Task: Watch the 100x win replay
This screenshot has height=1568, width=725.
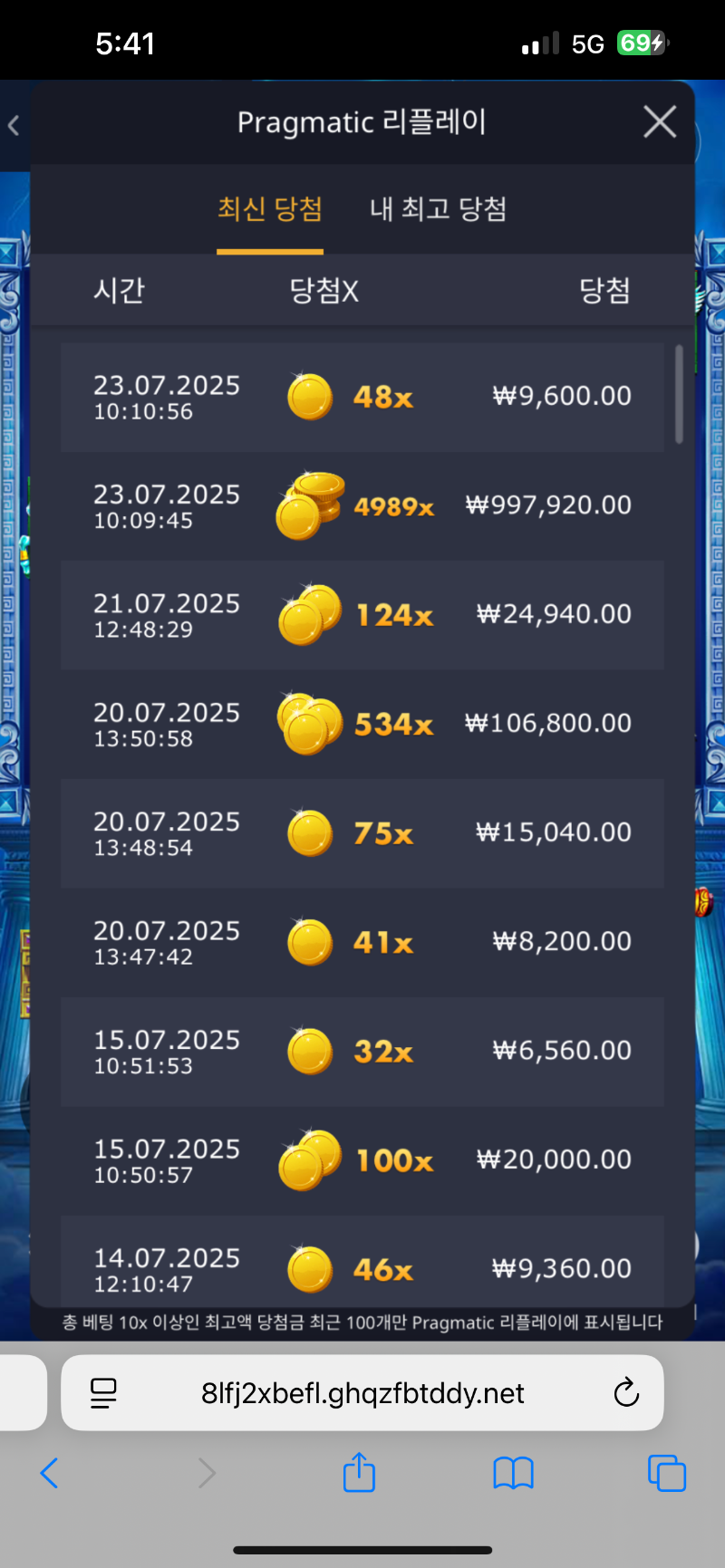Action: (362, 1160)
